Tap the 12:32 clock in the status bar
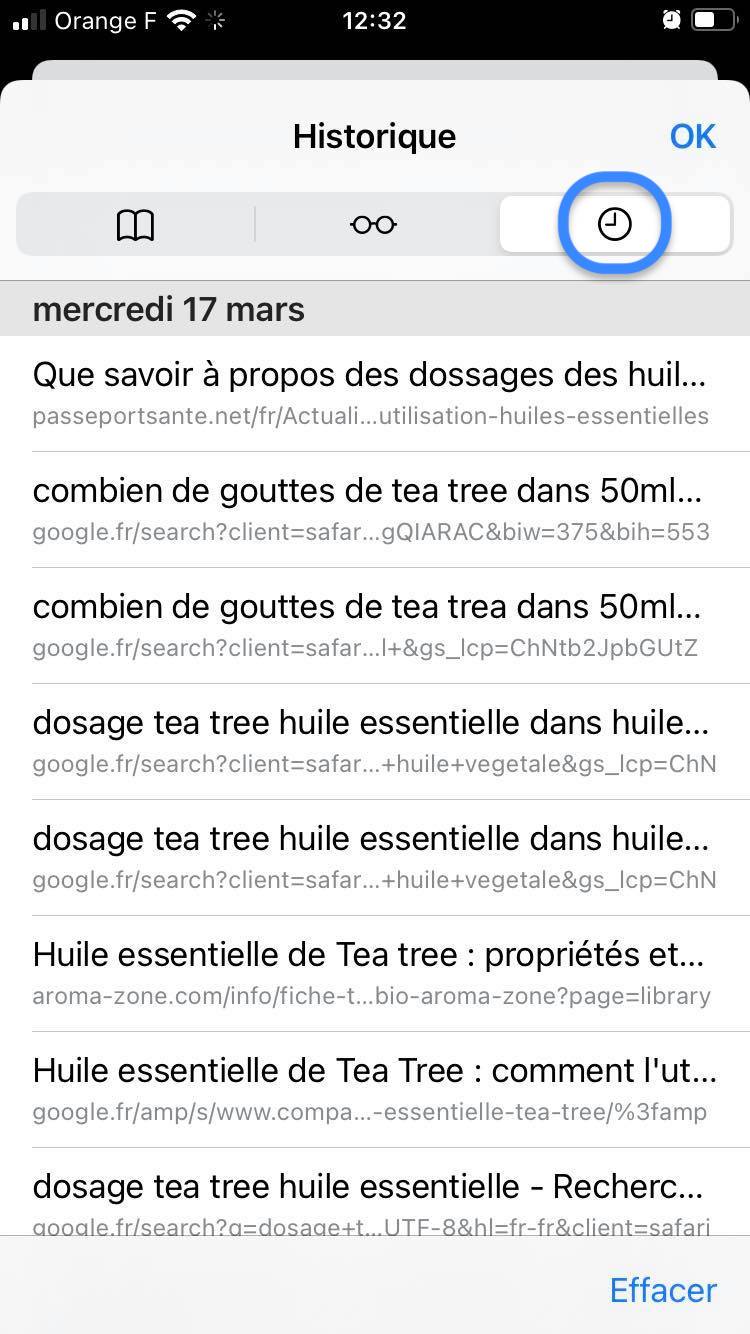This screenshot has height=1334, width=750. (374, 20)
